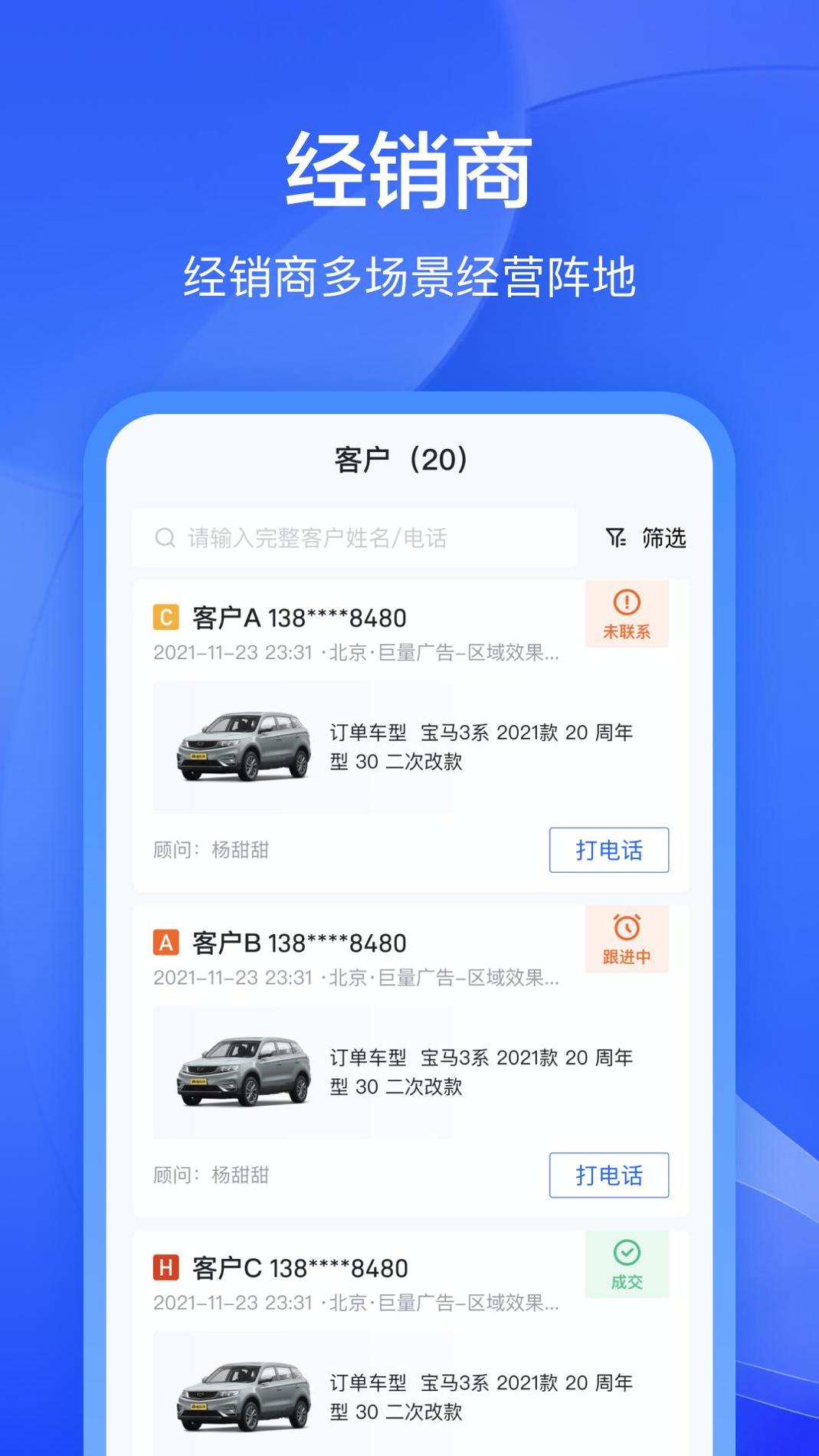Toggle 客户C status to 成交
Image resolution: width=819 pixels, height=1456 pixels.
tap(627, 1264)
